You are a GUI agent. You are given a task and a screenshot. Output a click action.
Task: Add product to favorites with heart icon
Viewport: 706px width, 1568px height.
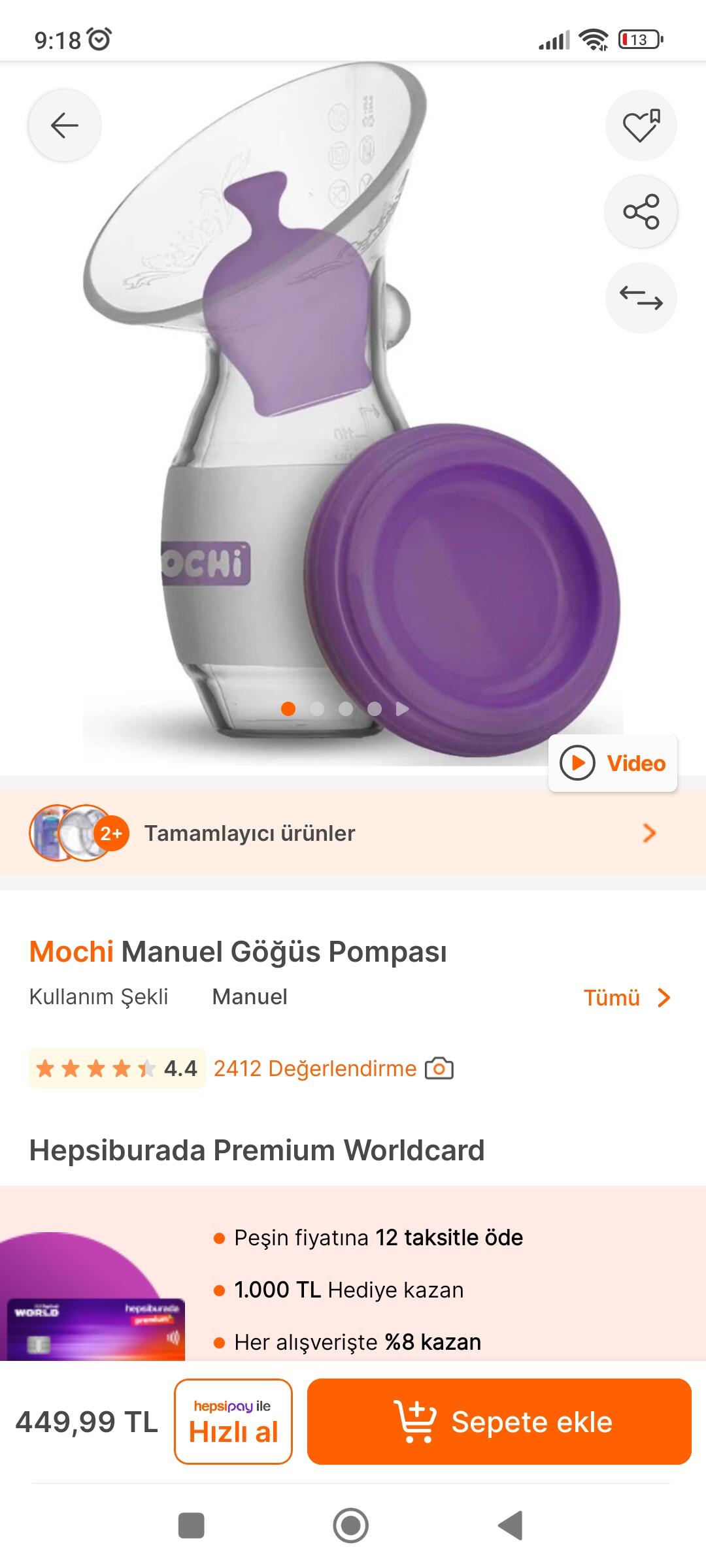point(641,125)
